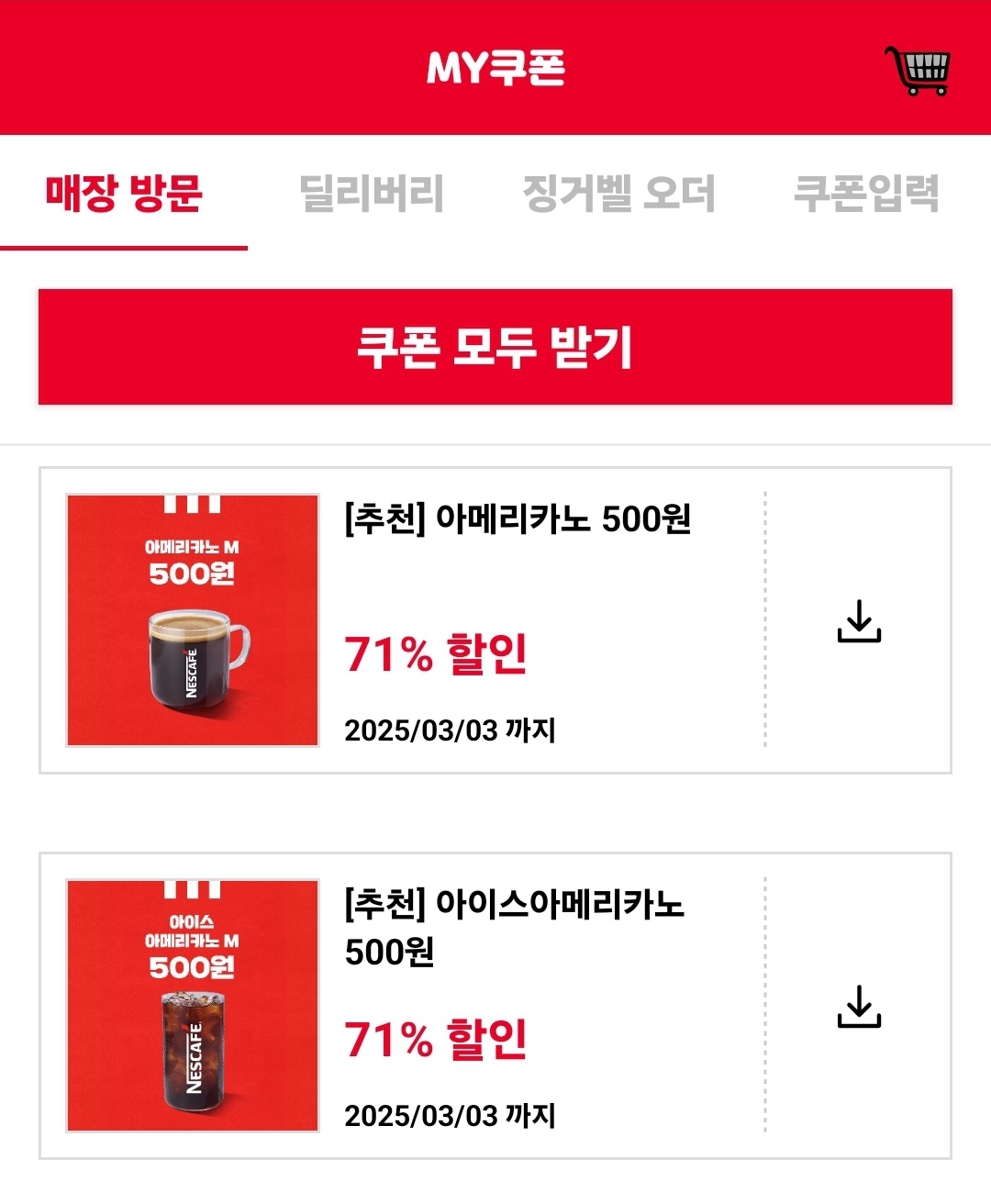Download the 아메리카노 500원 coupon
The image size is (991, 1204).
click(x=859, y=621)
